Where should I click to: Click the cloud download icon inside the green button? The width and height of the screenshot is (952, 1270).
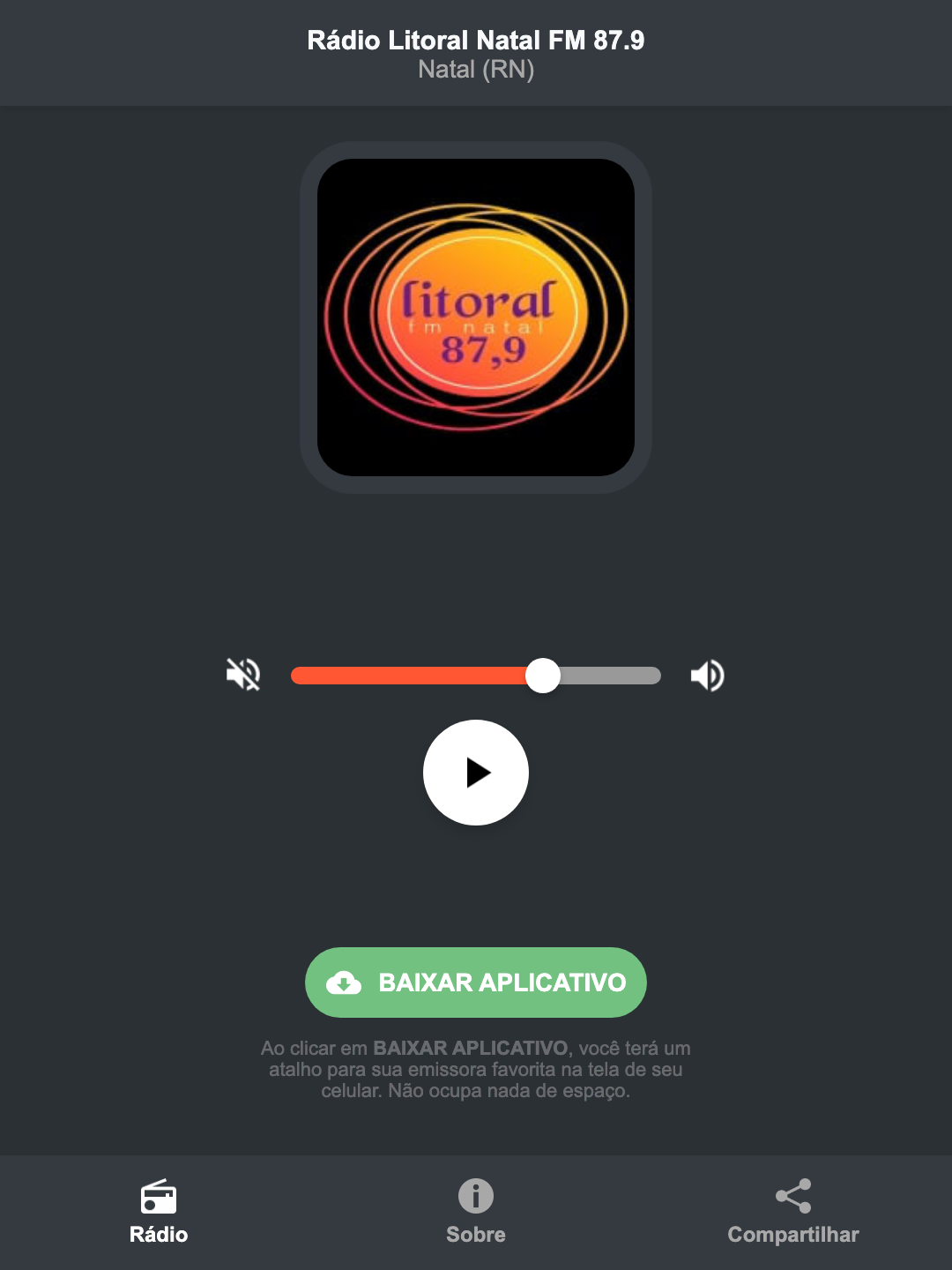click(x=346, y=982)
